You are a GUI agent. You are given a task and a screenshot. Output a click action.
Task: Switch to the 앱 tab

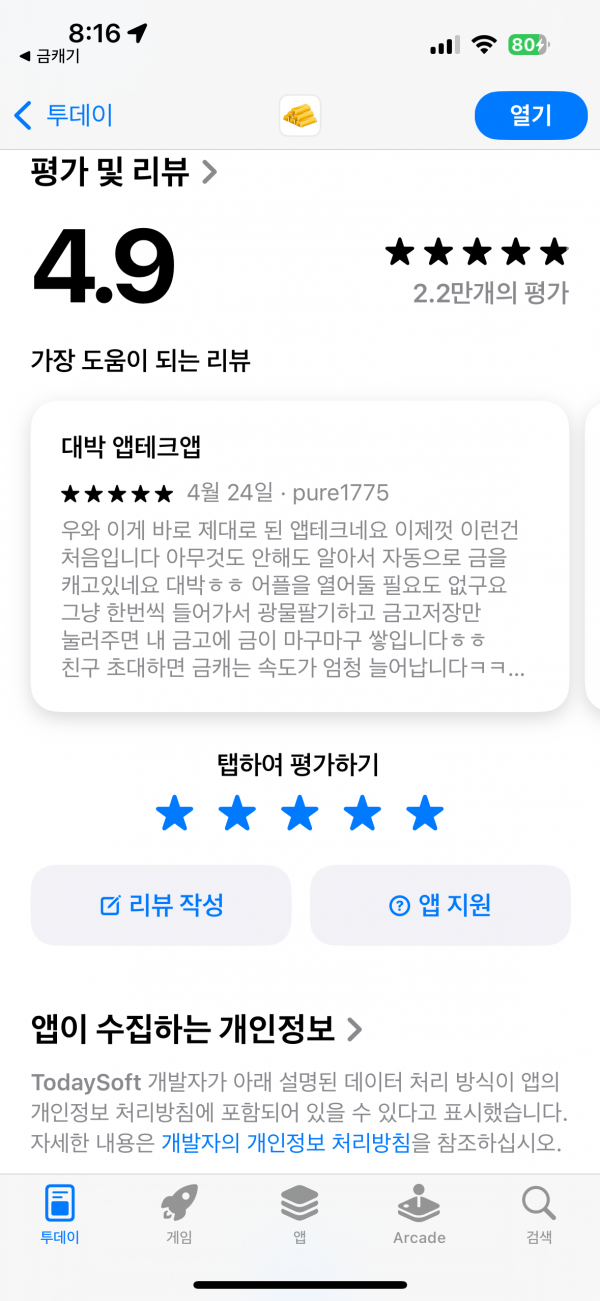299,1214
